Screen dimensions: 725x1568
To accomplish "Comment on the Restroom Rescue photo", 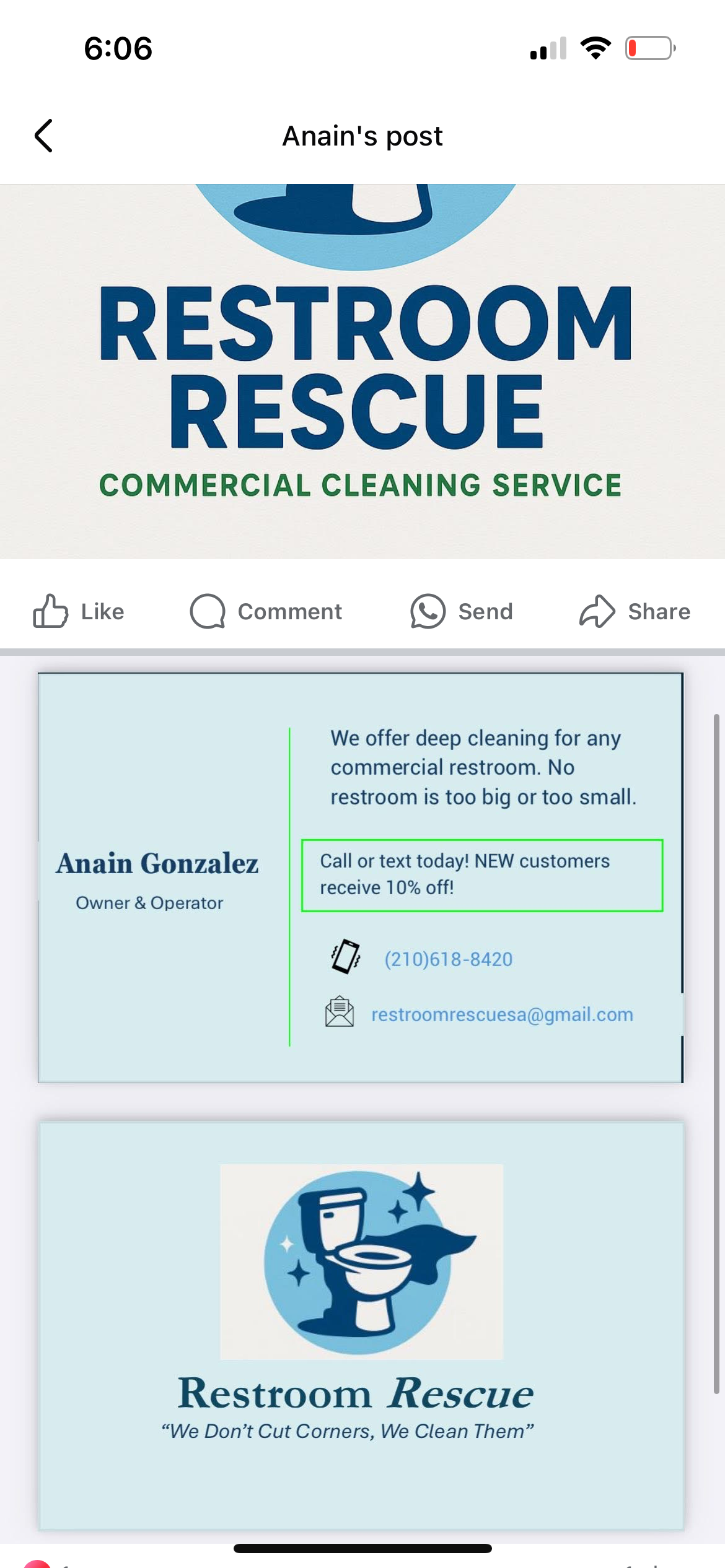I will 266,611.
